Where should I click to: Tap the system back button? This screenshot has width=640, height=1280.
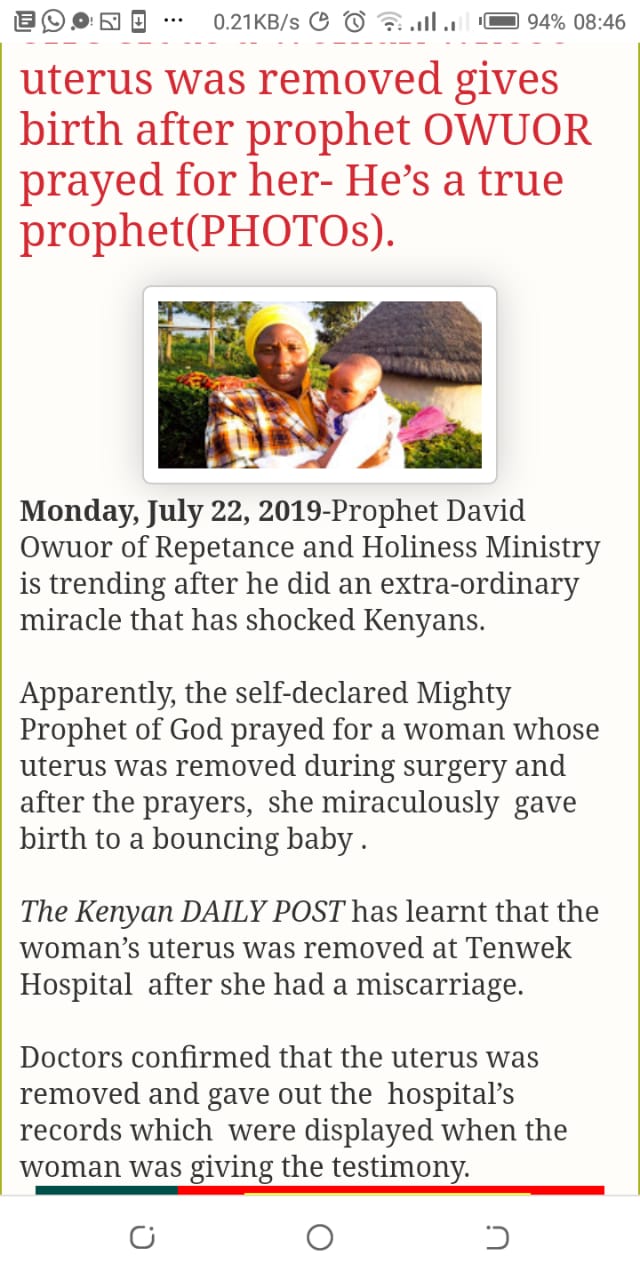(x=496, y=1238)
